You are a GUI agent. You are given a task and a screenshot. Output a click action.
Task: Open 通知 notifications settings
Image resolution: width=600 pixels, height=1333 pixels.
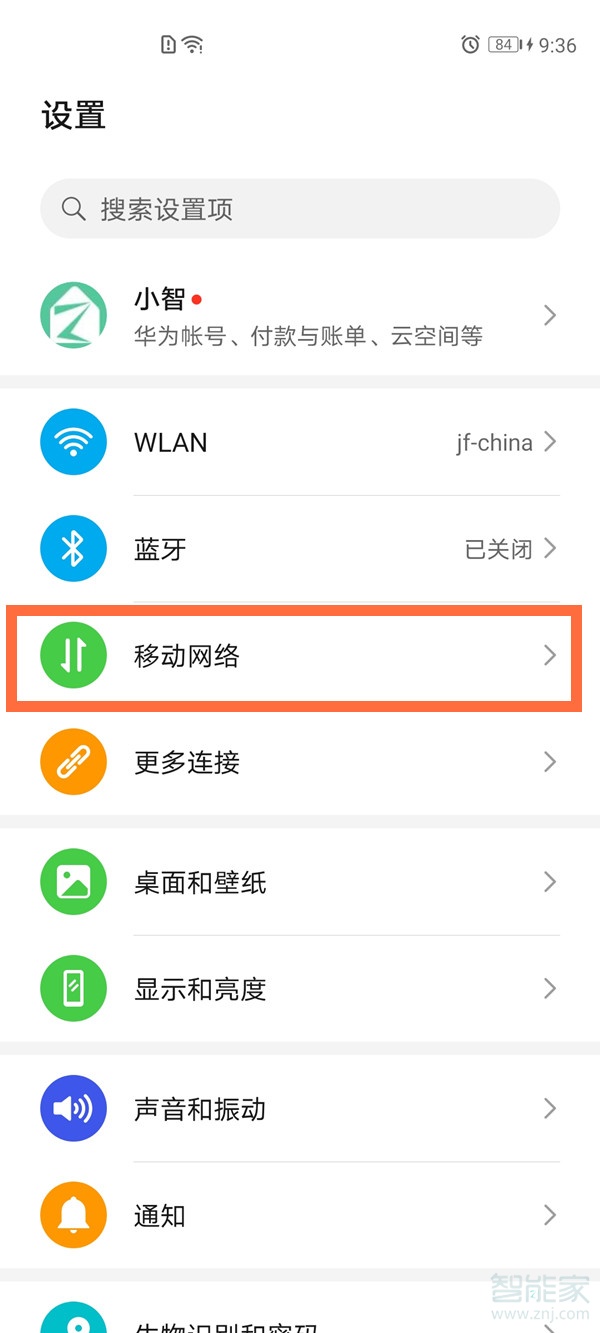(300, 1216)
